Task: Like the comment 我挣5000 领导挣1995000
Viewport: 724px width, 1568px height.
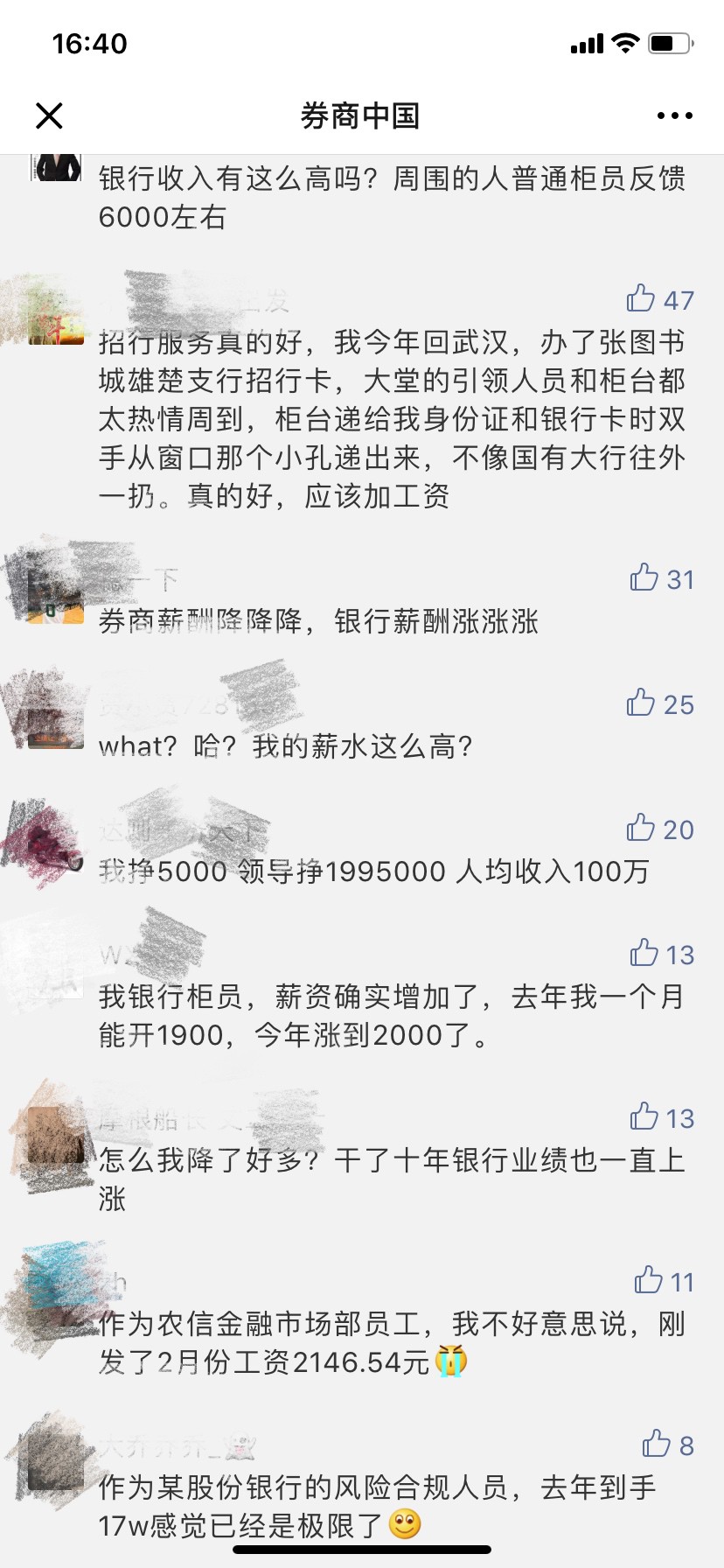Action: (642, 829)
